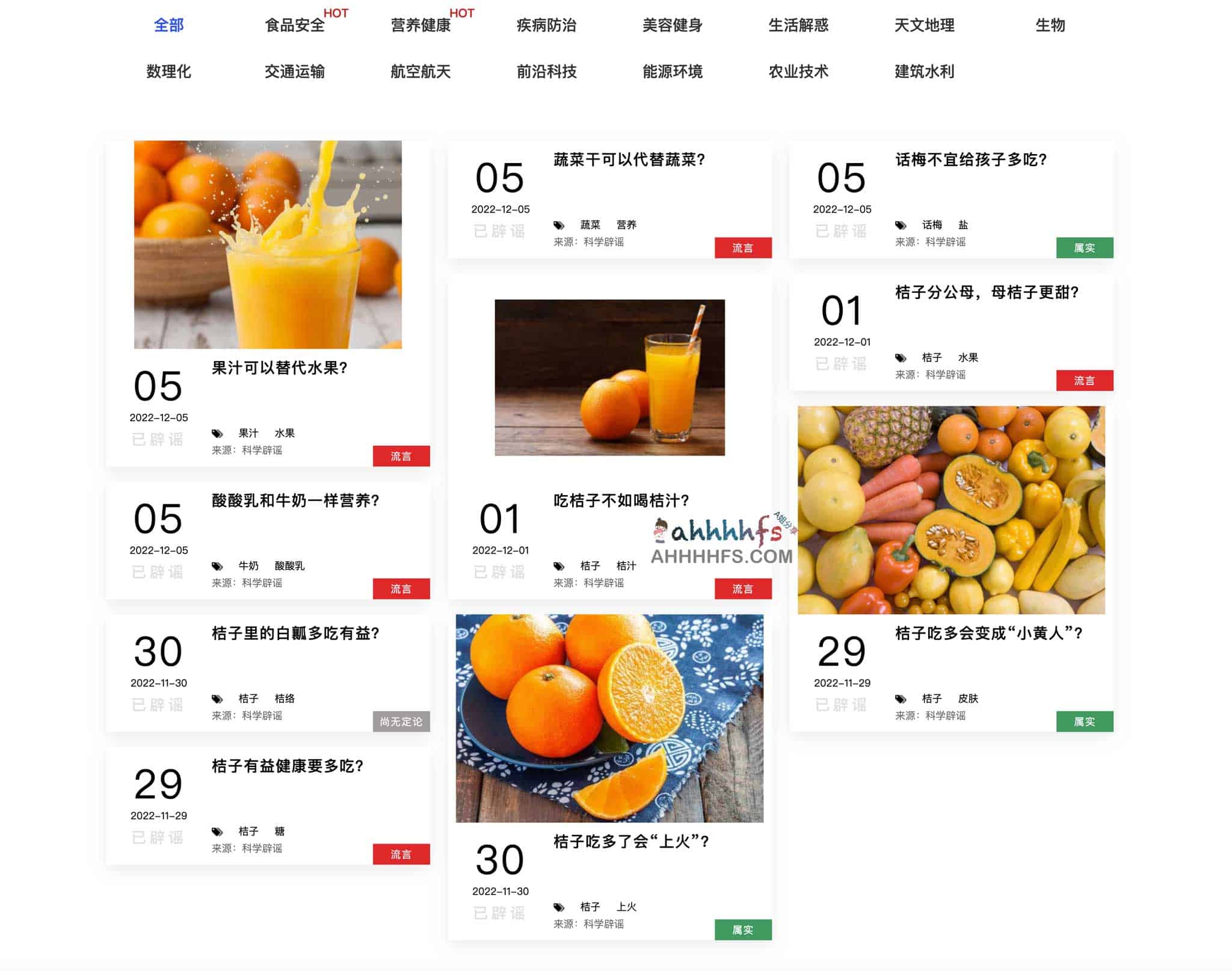Switch to 疾病防治 category
Viewport: 1232px width, 971px height.
click(x=546, y=25)
